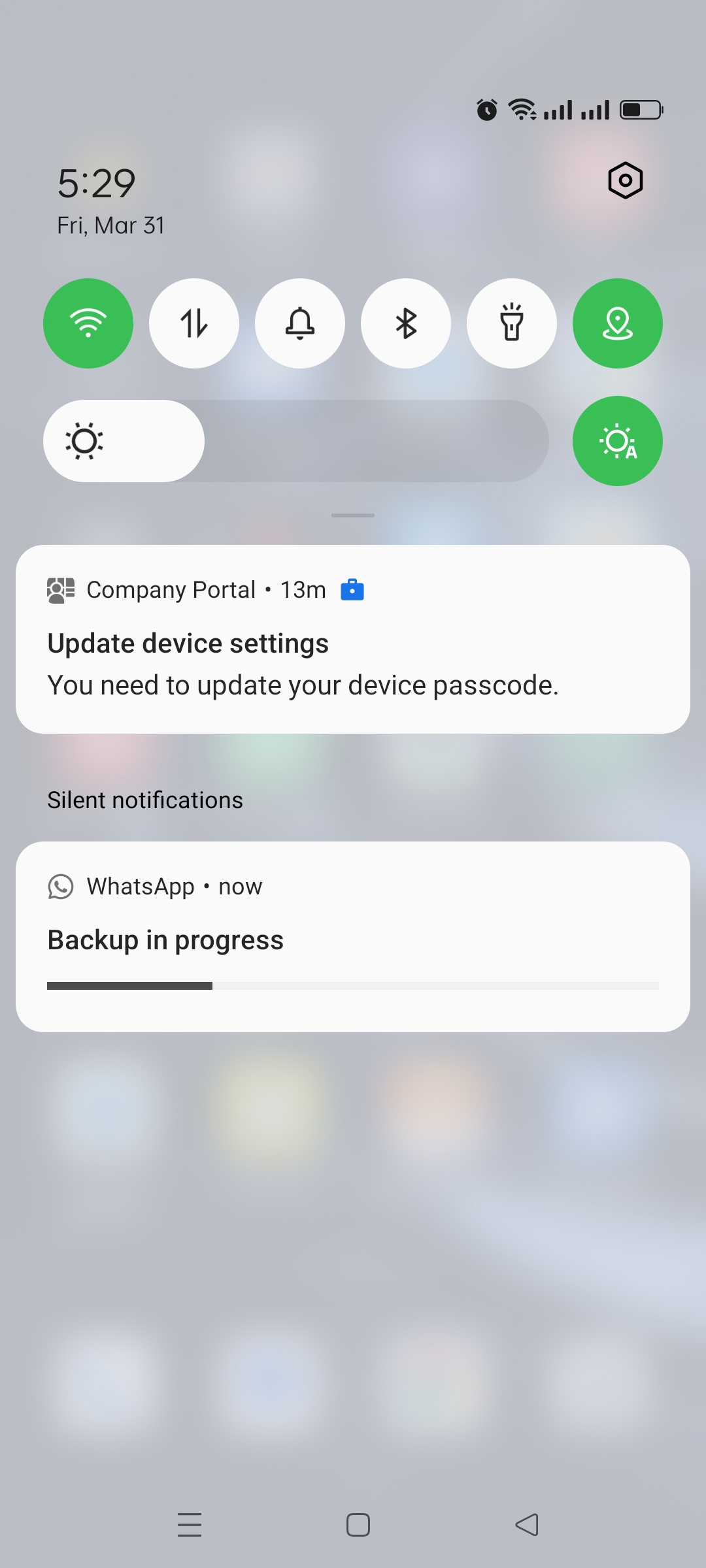
Task: Open settings via the gear icon
Action: tap(625, 180)
